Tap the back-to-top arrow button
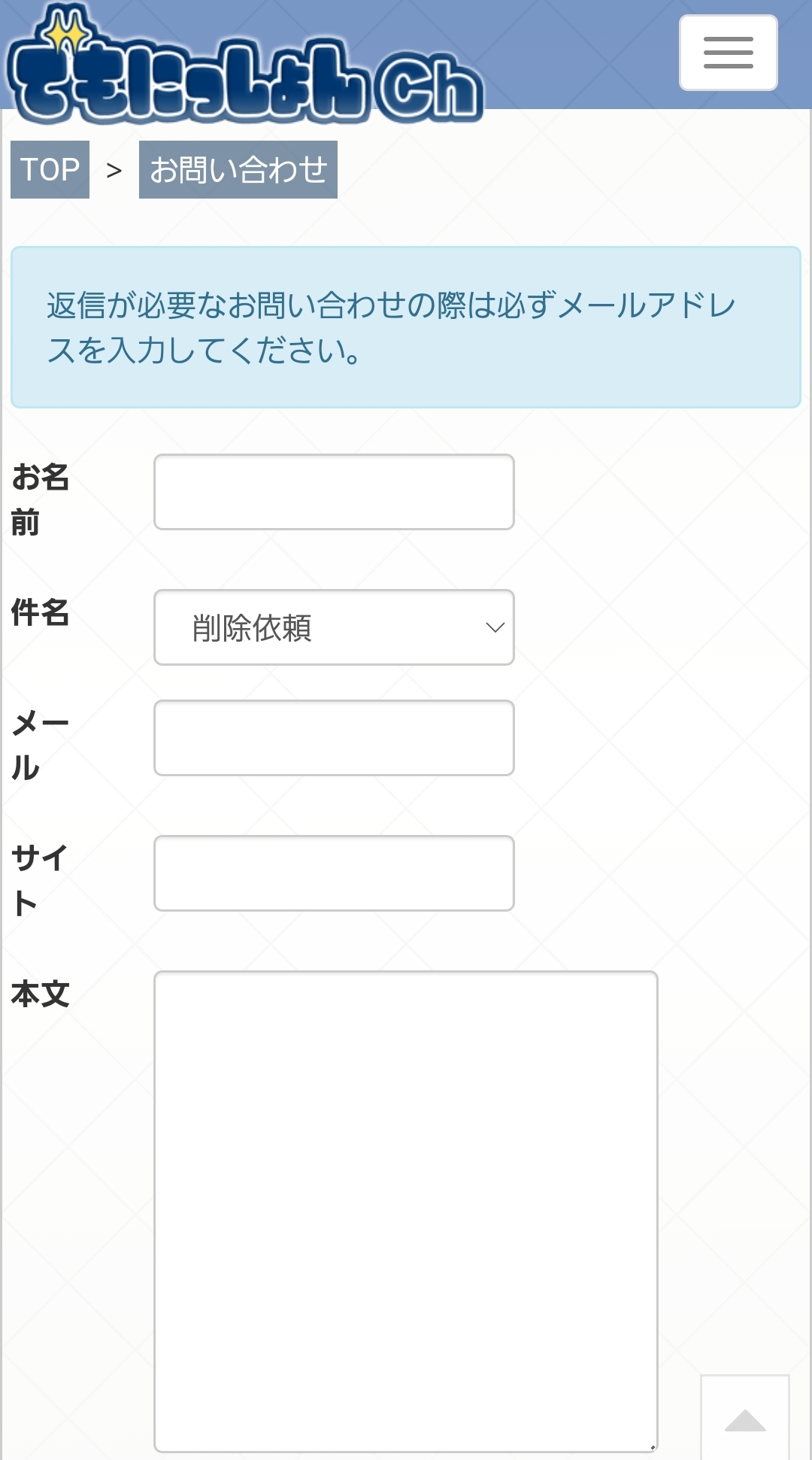This screenshot has height=1460, width=812. point(745,1418)
